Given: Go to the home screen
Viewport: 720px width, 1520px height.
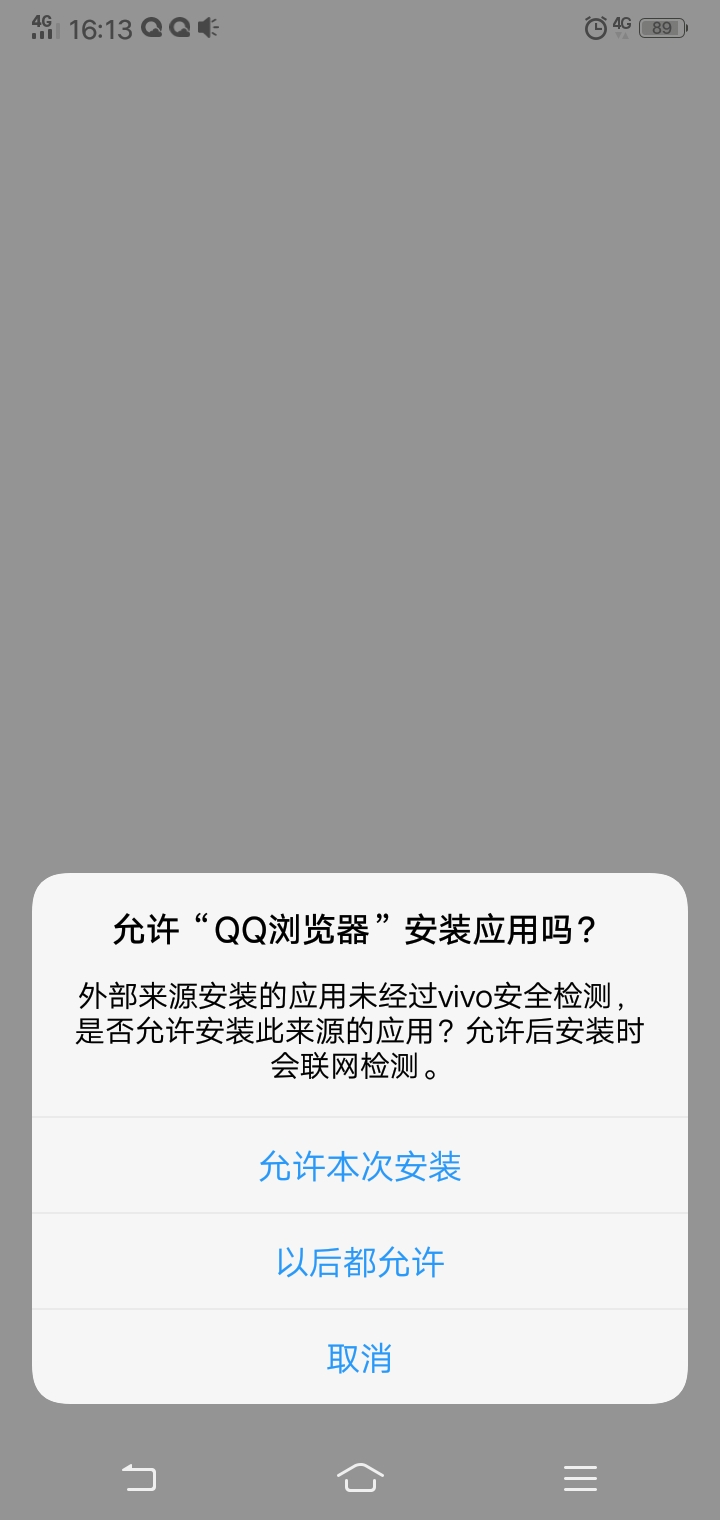Looking at the screenshot, I should click(360, 1477).
